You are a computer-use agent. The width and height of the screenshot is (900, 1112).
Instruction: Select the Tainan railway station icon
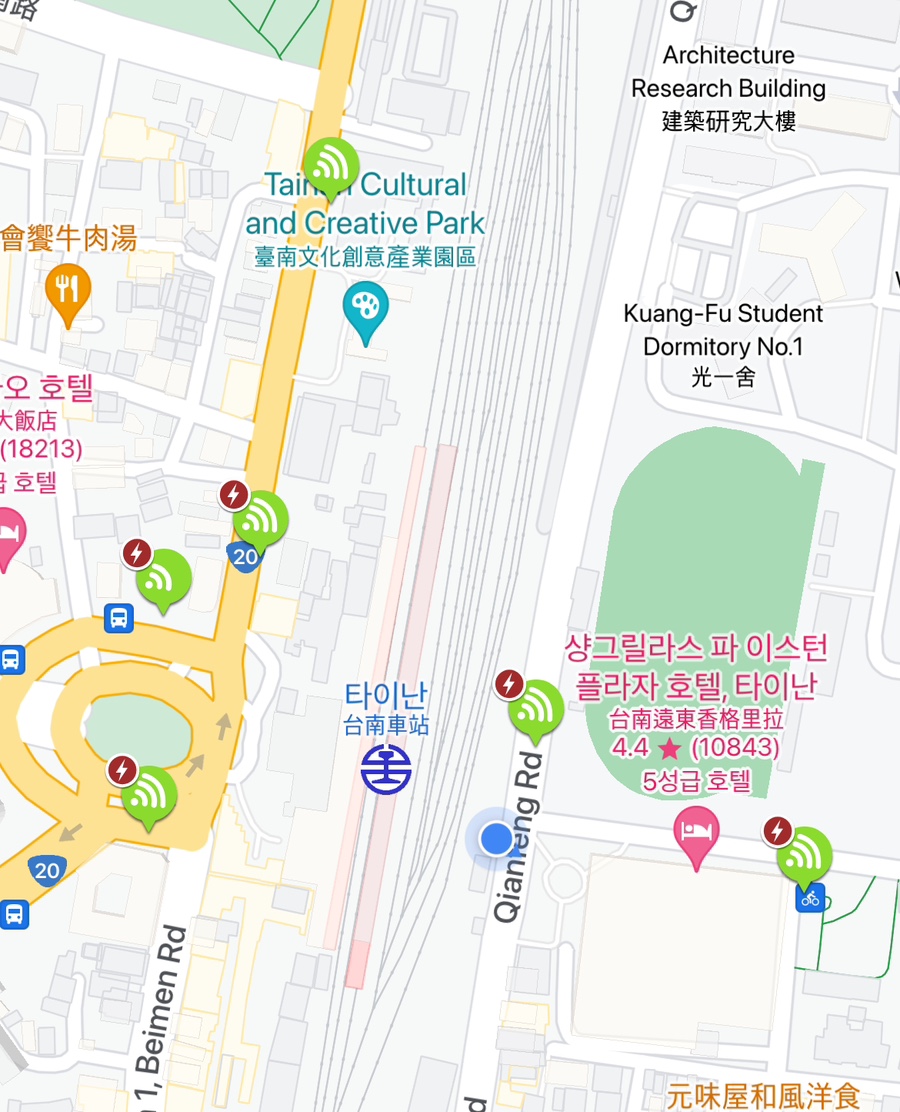point(387,769)
